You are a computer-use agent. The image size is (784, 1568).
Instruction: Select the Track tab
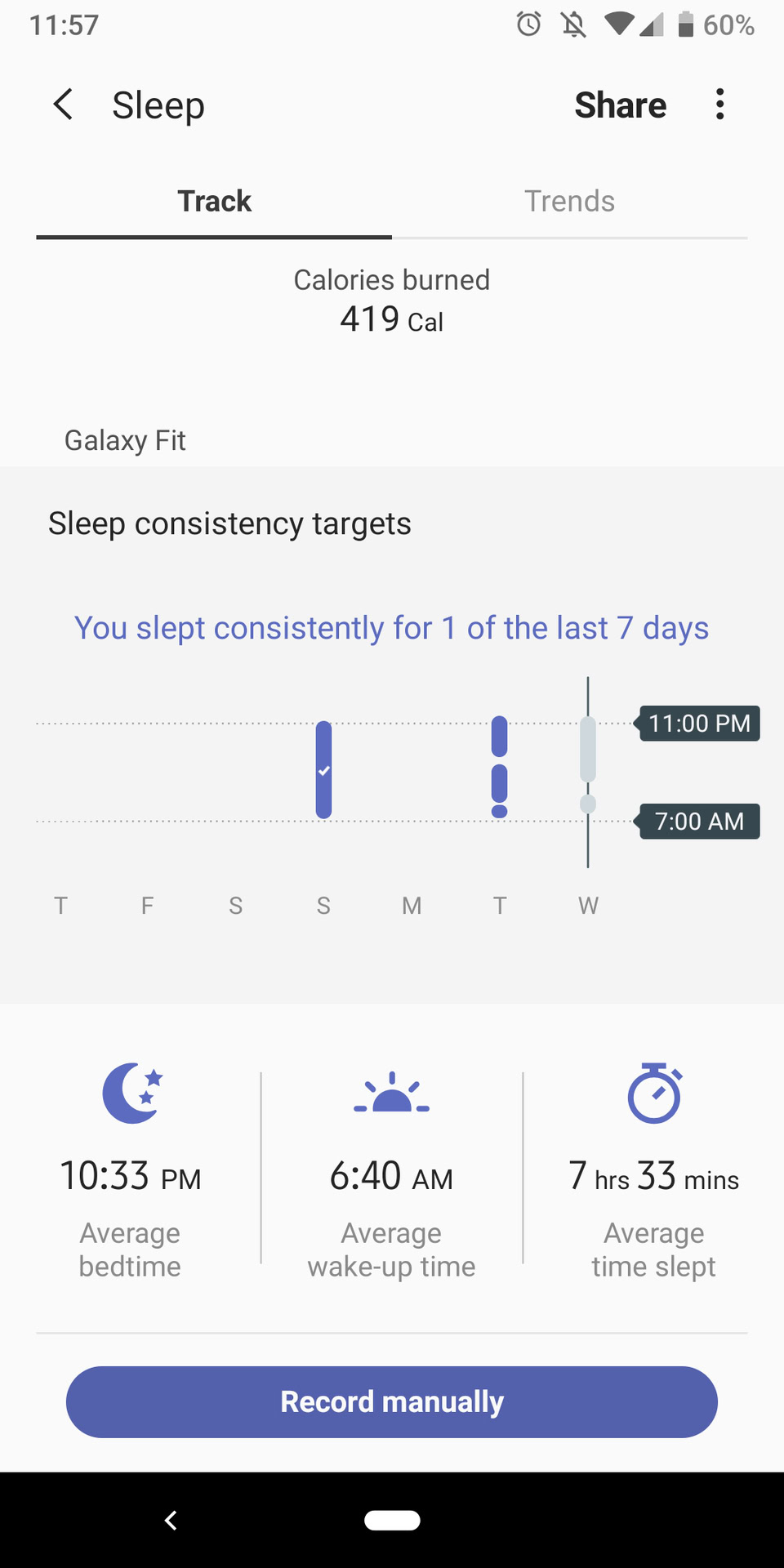tap(214, 201)
